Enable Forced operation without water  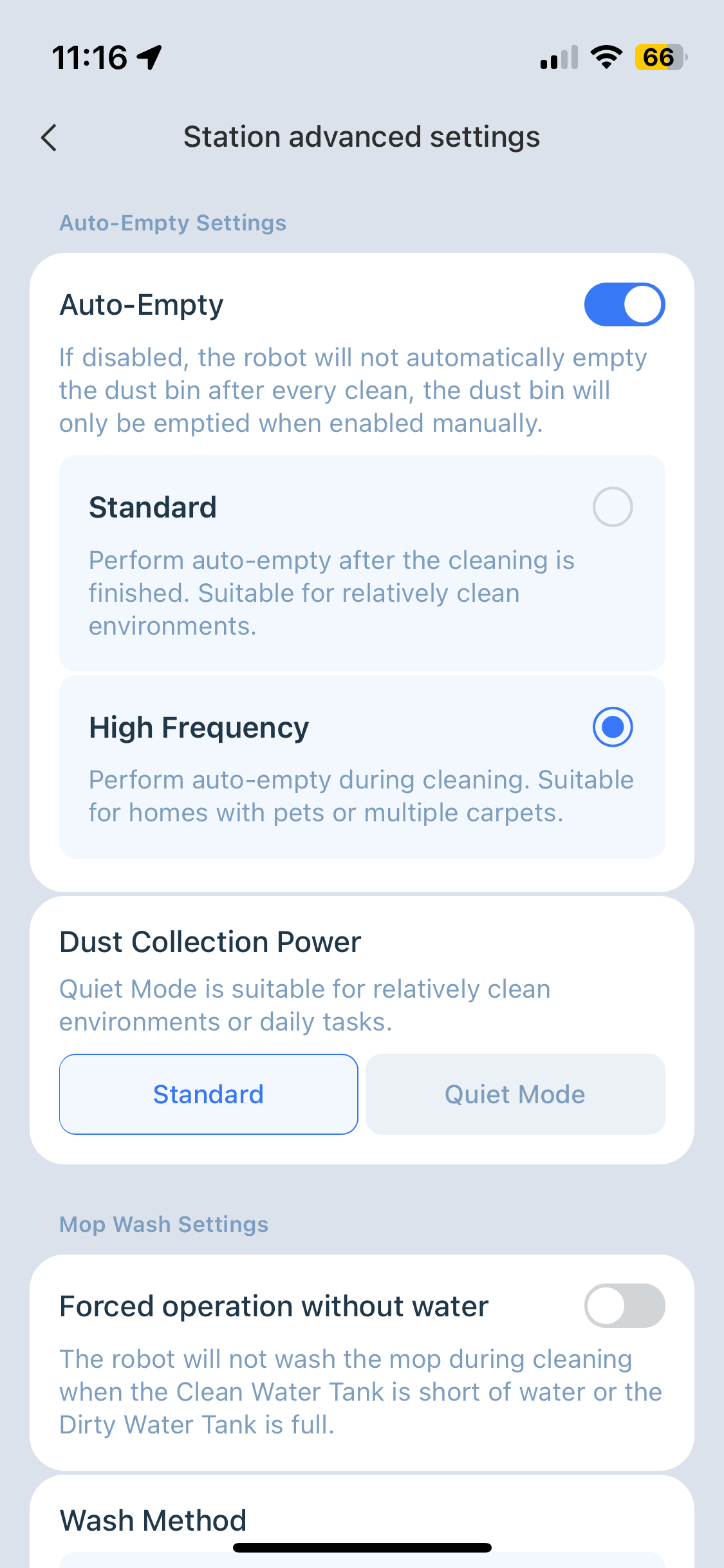[x=624, y=1306]
